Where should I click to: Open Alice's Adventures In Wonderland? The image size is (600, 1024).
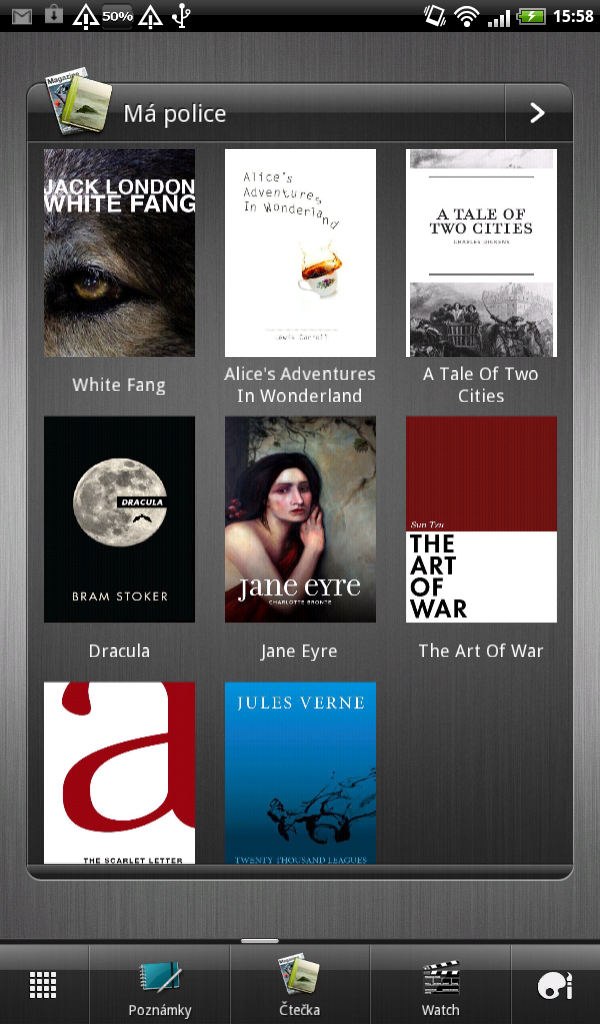[300, 253]
